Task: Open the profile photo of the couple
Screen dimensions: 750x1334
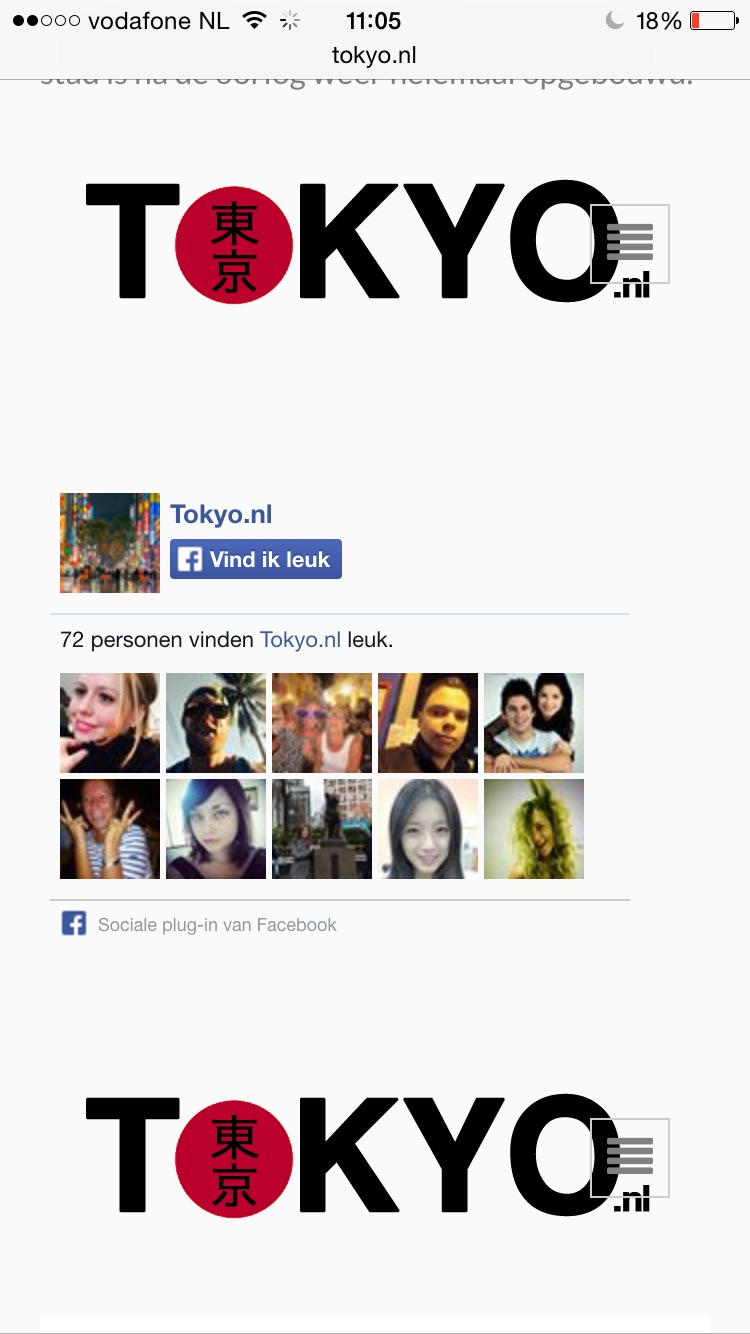Action: 534,723
